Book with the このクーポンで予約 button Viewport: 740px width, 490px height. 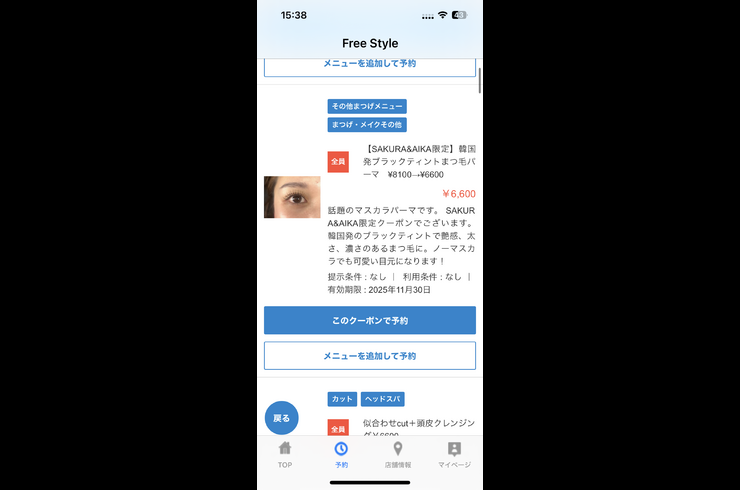click(x=369, y=320)
